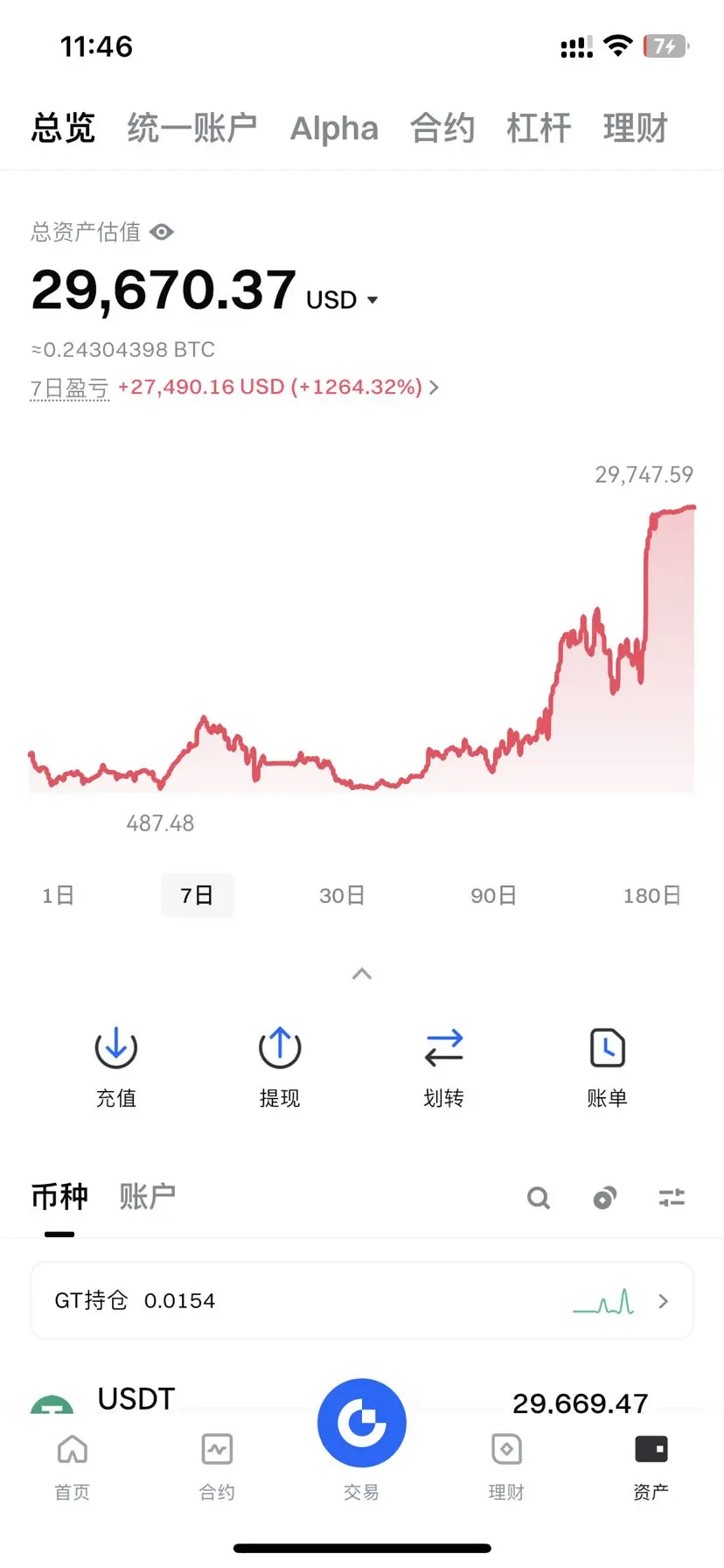Open 划转 transfer
Screen dimensions: 724x1568
(443, 1067)
